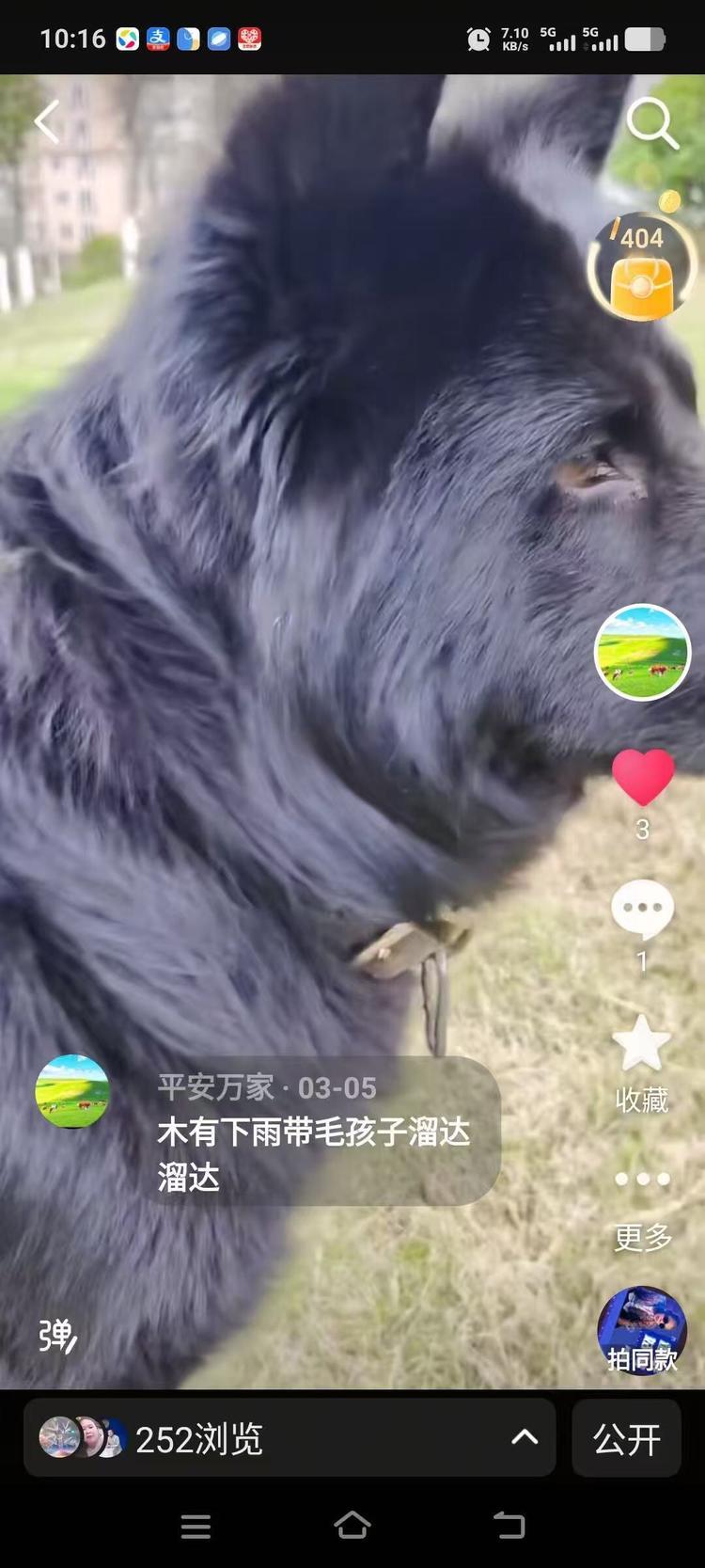Viewport: 705px width, 1568px height.
Task: Open the comments bubble
Action: (x=642, y=911)
